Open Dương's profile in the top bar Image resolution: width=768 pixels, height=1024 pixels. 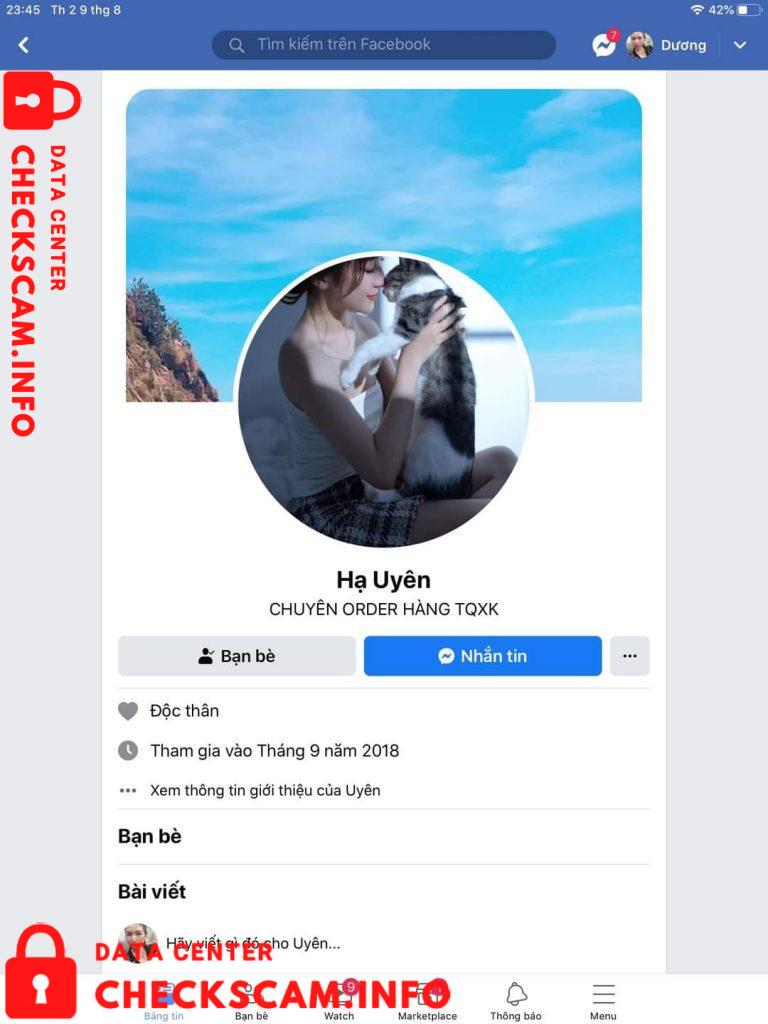pos(666,45)
